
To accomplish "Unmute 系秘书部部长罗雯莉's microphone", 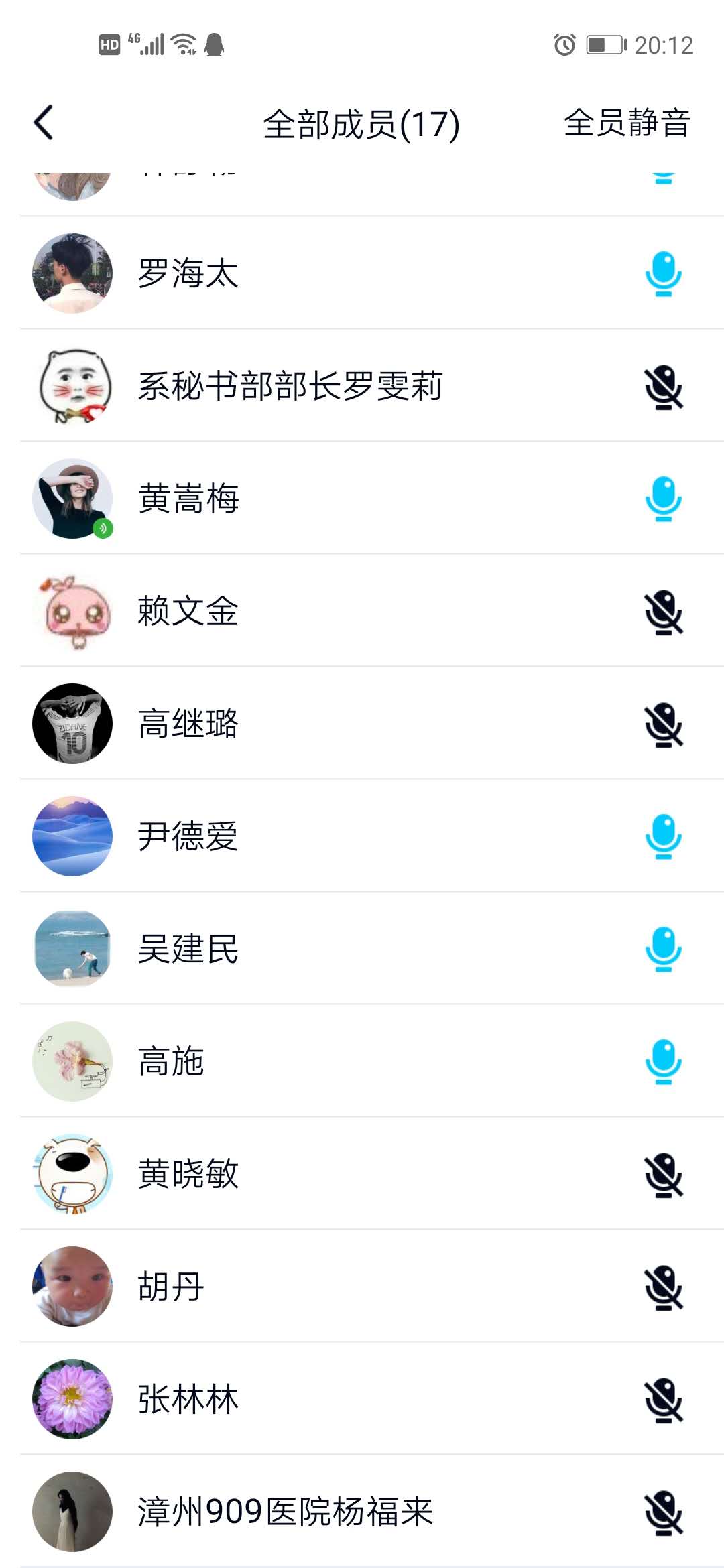I will coord(663,387).
